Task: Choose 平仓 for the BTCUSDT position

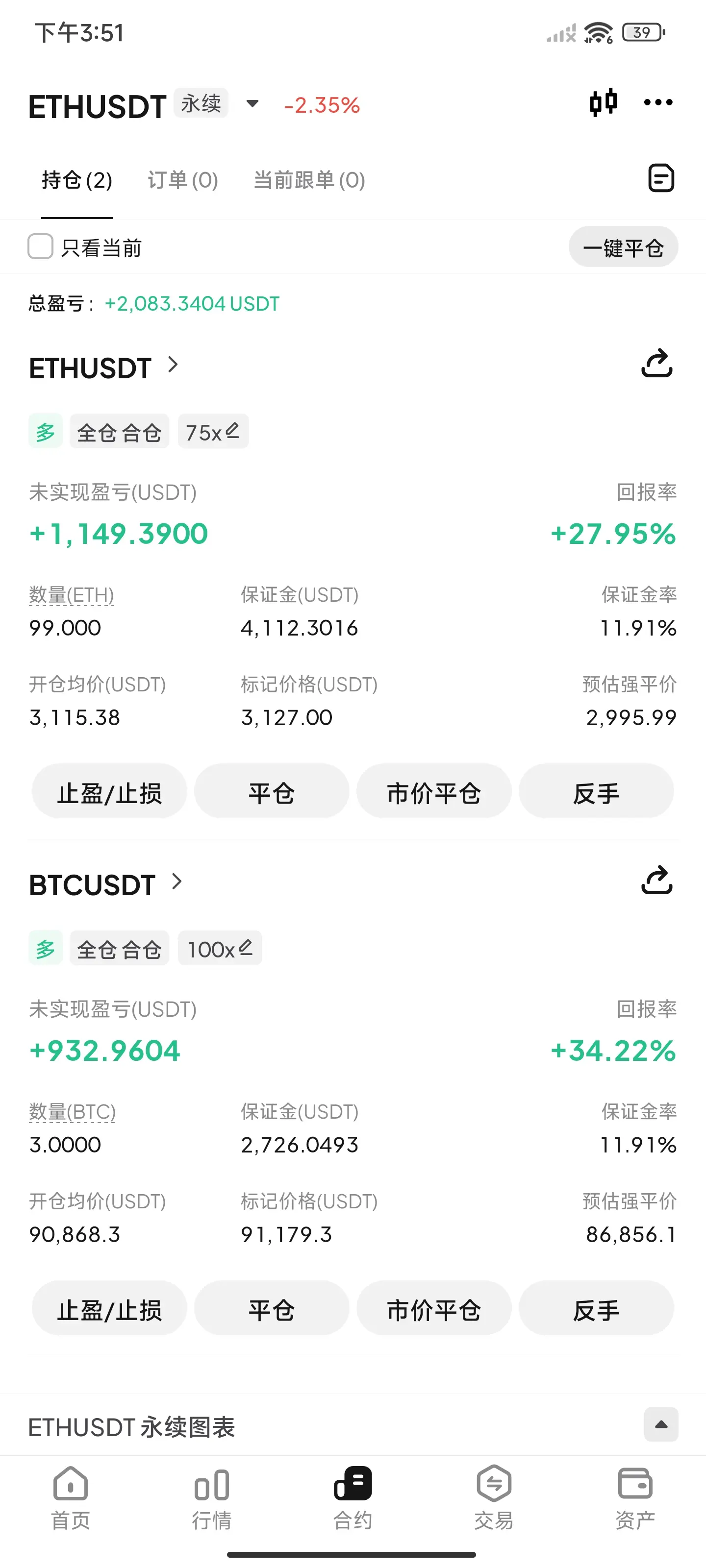Action: point(272,1309)
